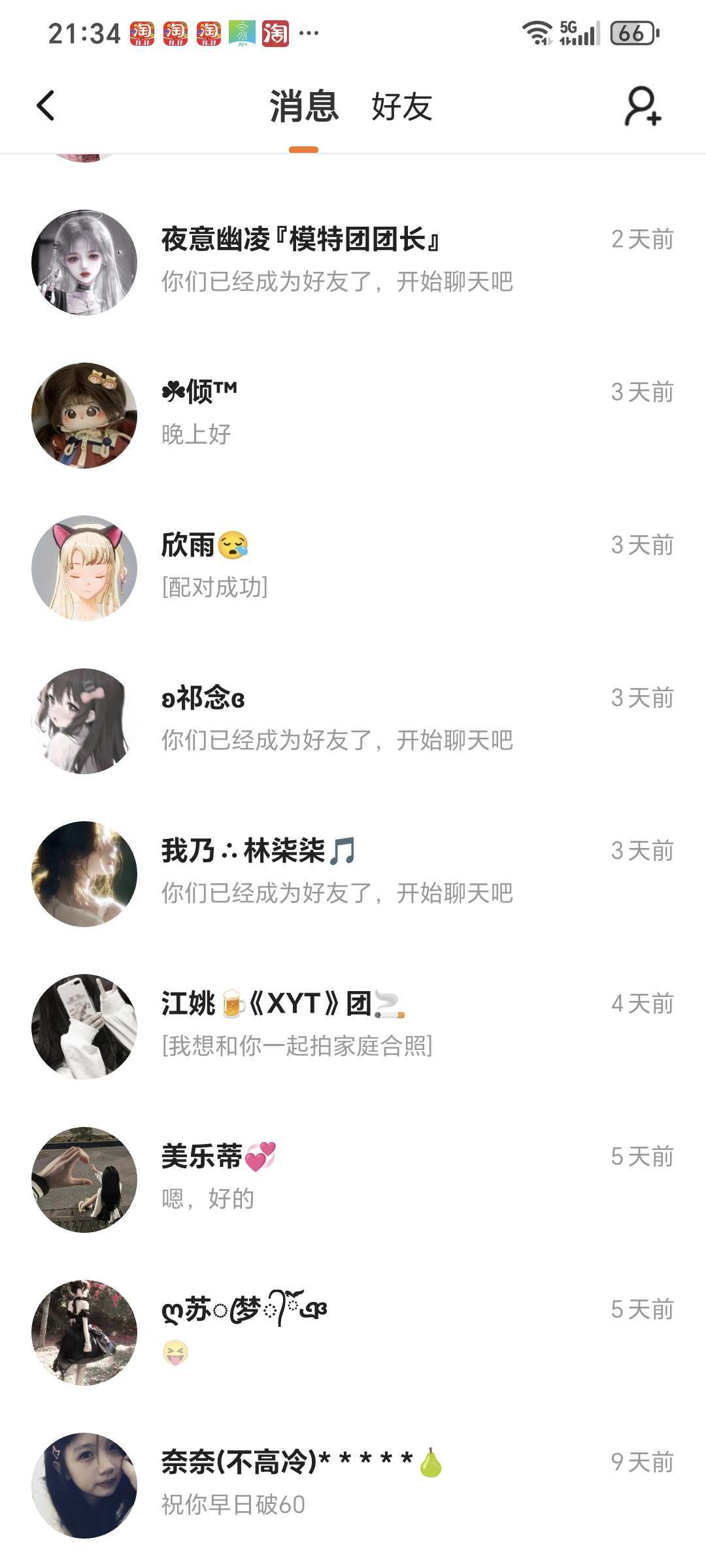The width and height of the screenshot is (706, 1568).
Task: Open chat with 夜意幽凌『模特团团长』
Action: point(353,261)
